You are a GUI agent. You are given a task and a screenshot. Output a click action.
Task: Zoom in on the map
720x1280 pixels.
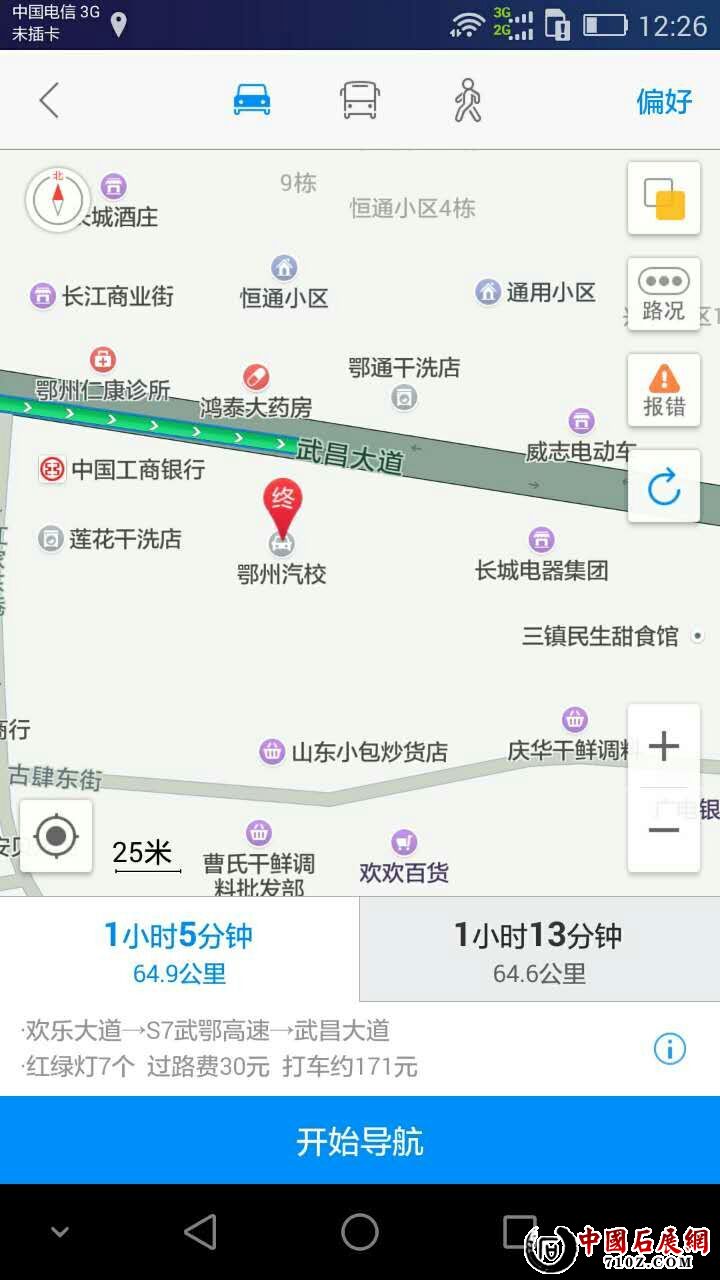click(664, 746)
